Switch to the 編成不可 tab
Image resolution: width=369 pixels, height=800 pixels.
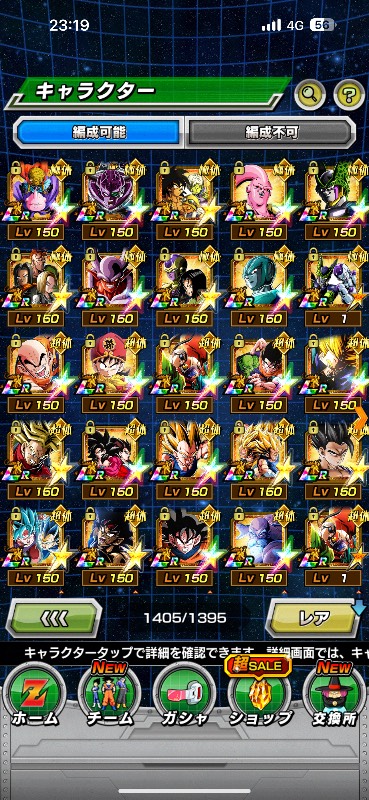[271, 132]
